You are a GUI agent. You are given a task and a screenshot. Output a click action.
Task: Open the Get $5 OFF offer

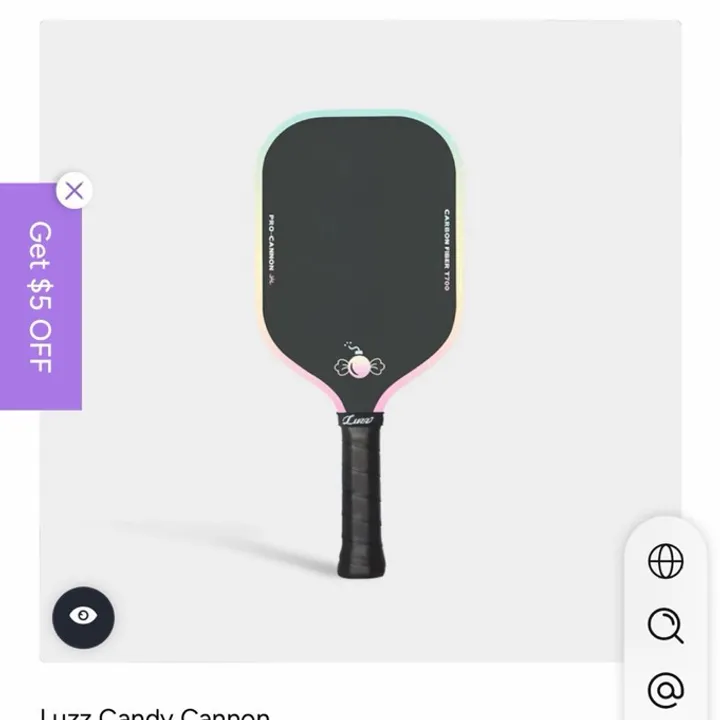pyautogui.click(x=40, y=298)
